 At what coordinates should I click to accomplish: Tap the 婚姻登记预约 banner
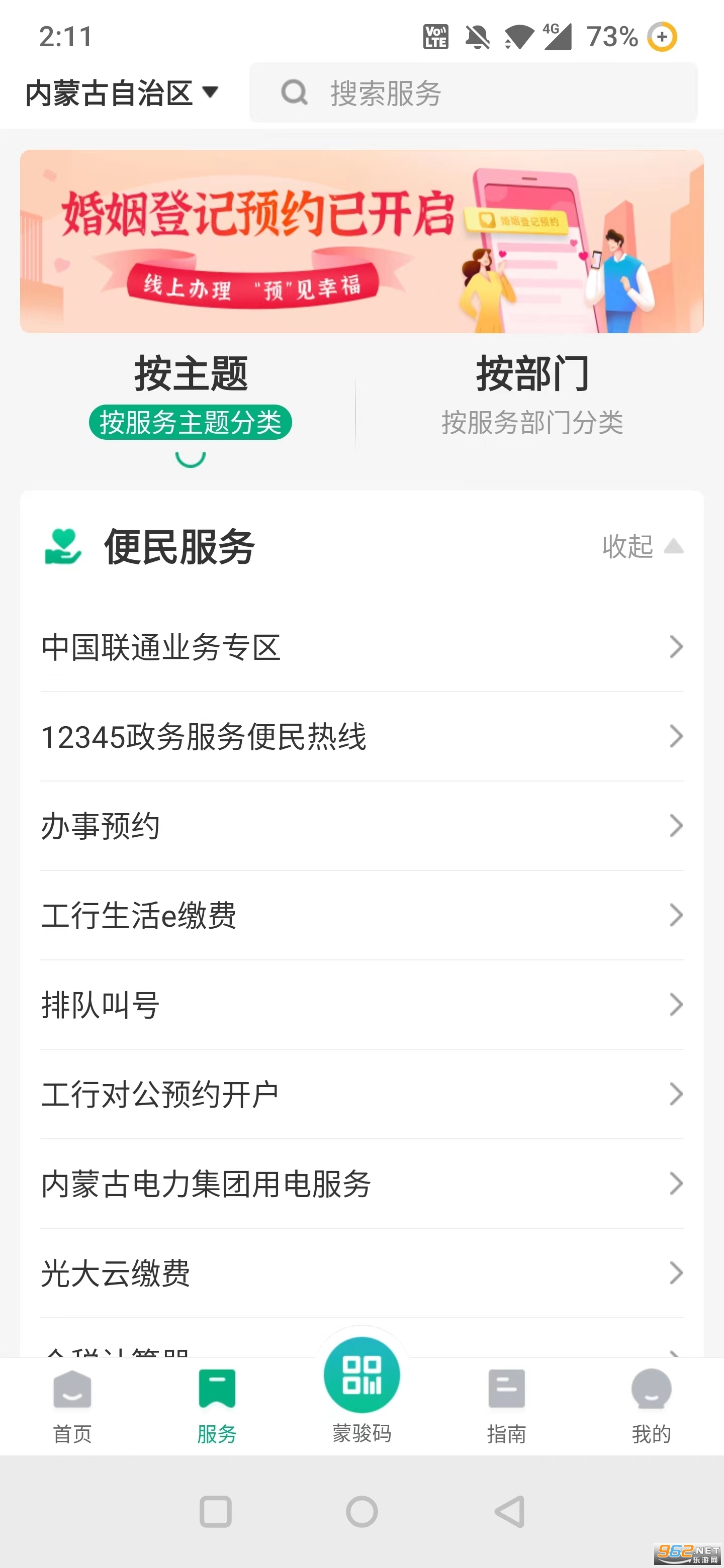point(361,241)
